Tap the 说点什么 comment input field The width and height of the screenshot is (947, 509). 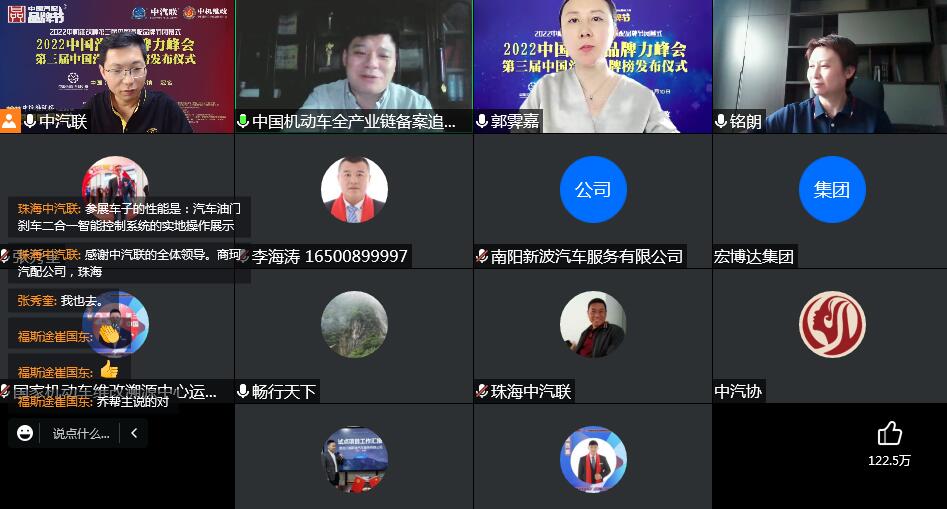point(82,433)
